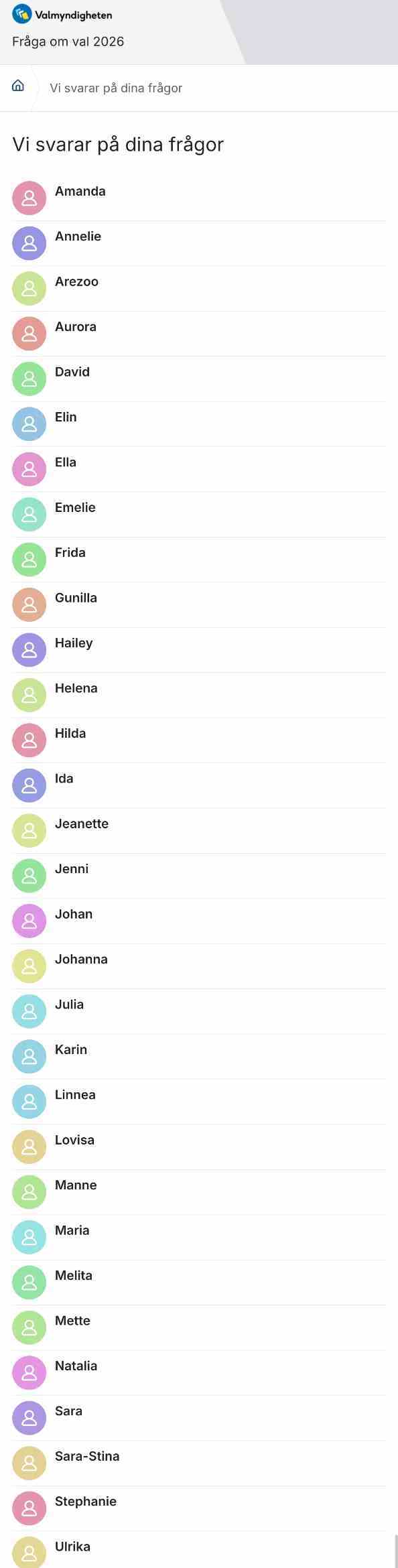Select Annelie from the list
The image size is (398, 1568).
coord(199,243)
